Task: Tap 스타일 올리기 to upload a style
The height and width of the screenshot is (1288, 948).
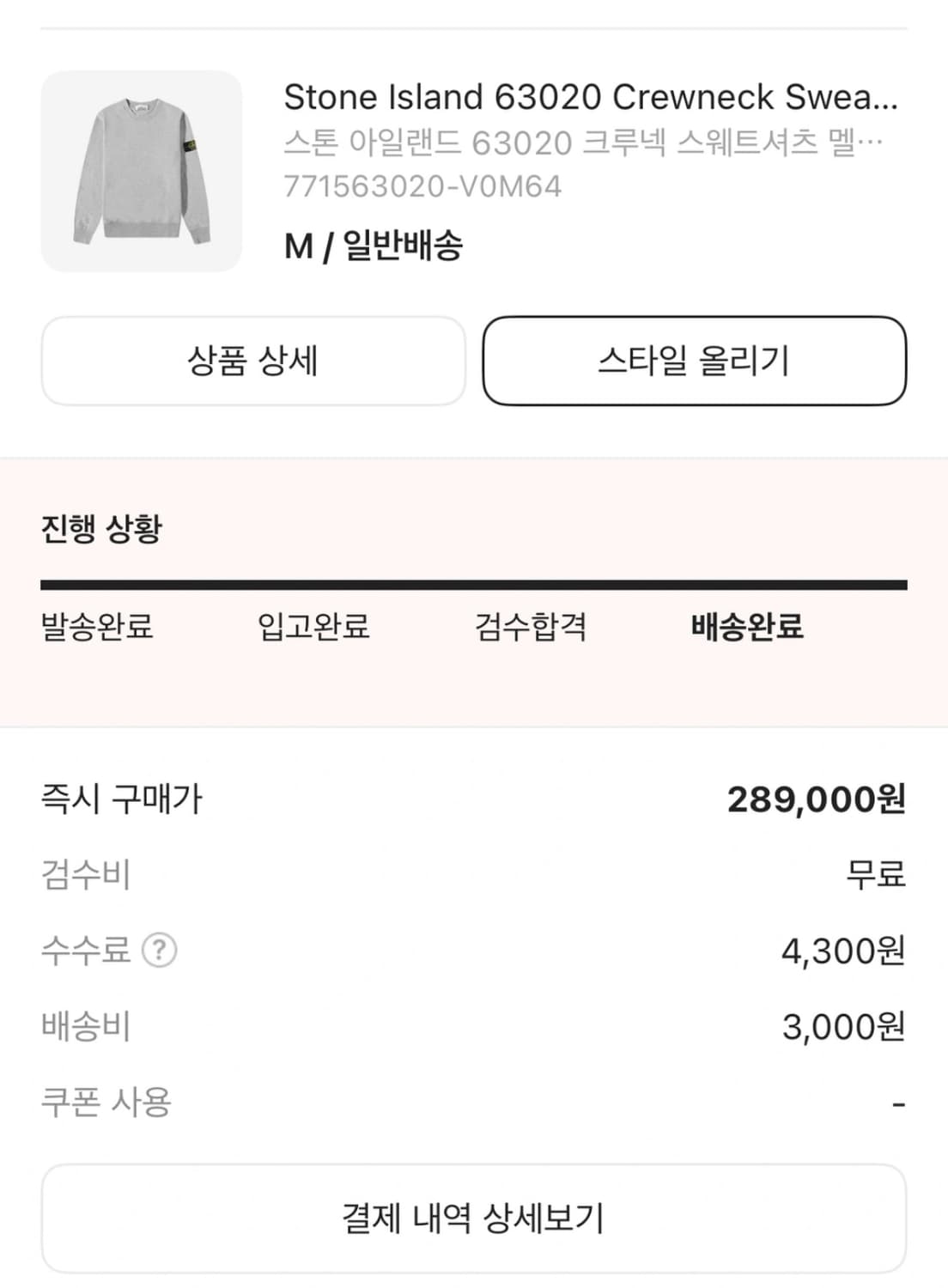Action: [694, 361]
